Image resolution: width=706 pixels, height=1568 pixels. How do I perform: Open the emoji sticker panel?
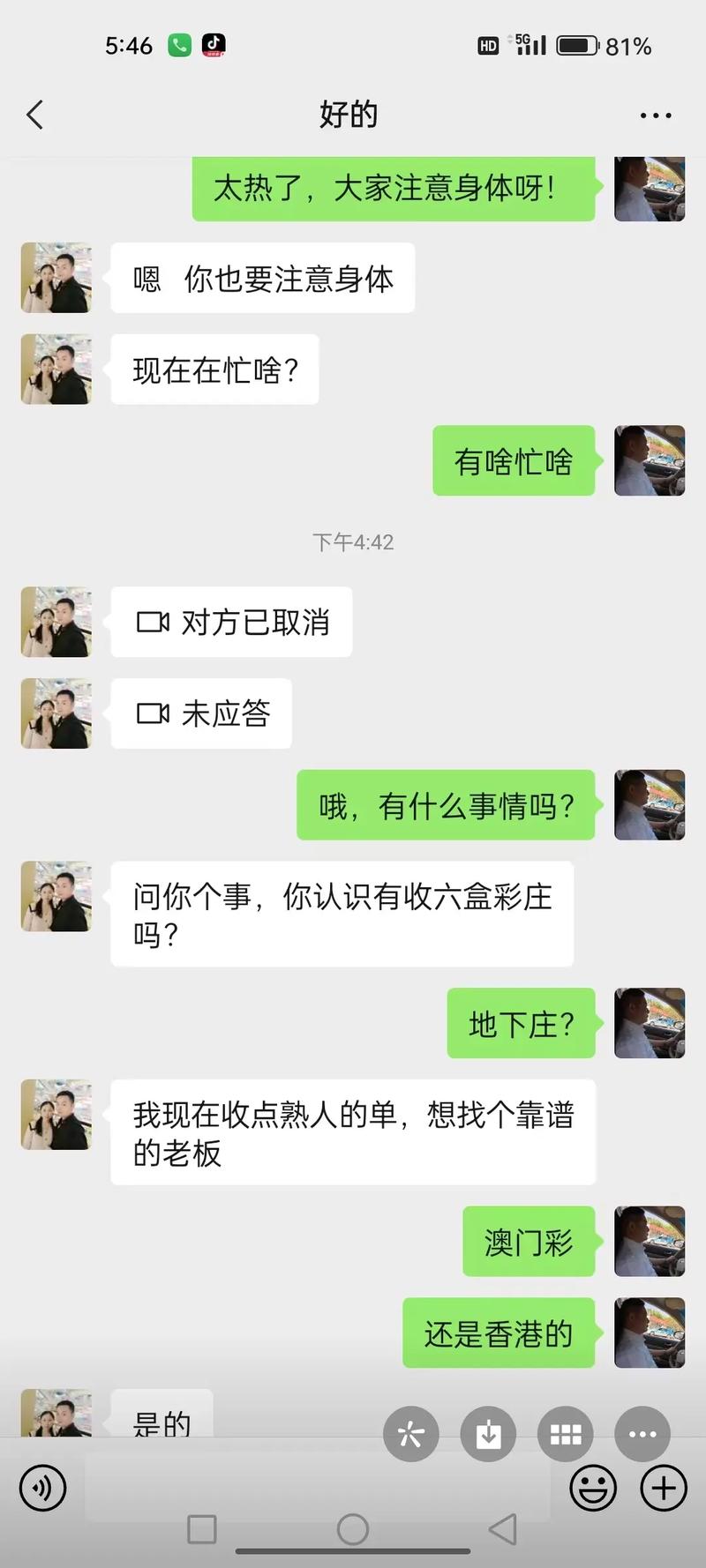click(x=593, y=1488)
